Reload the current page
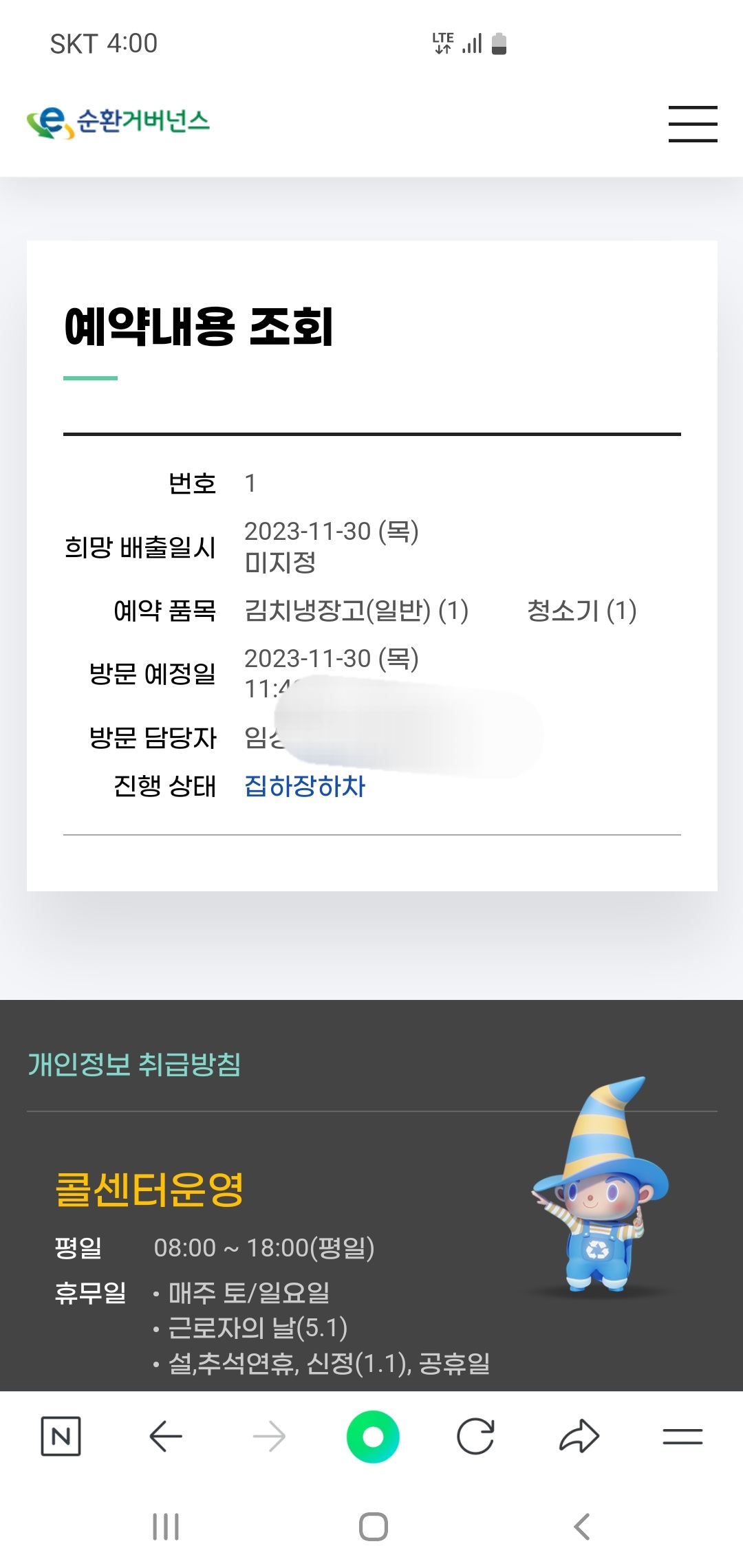The width and height of the screenshot is (743, 1568). point(476,1437)
